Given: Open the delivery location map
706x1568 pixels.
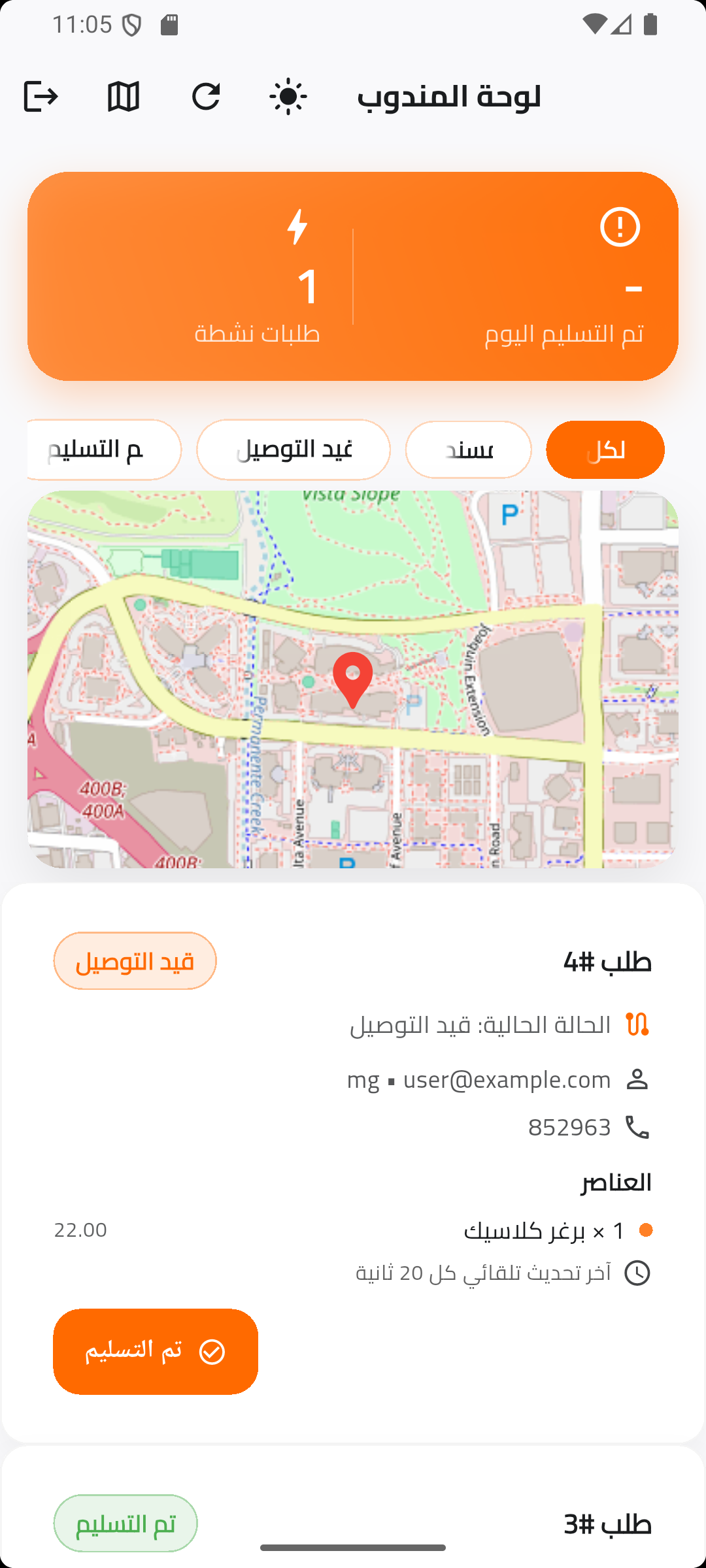Looking at the screenshot, I should pos(353,679).
